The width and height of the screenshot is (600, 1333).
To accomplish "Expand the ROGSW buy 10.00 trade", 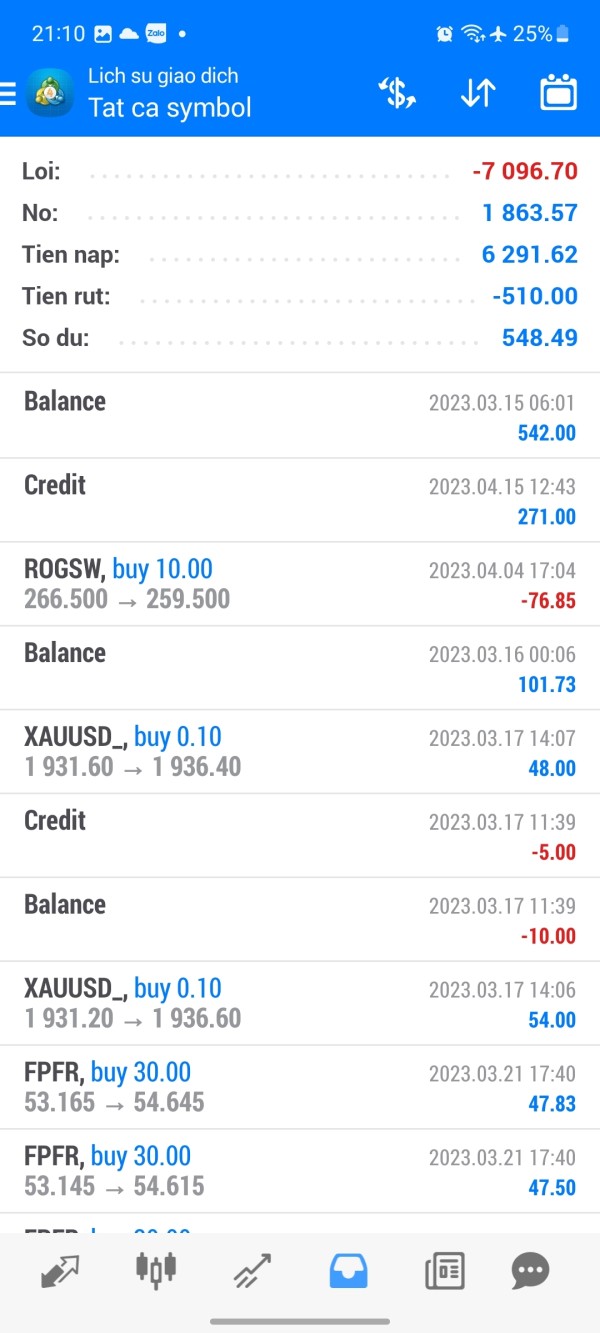I will point(300,584).
